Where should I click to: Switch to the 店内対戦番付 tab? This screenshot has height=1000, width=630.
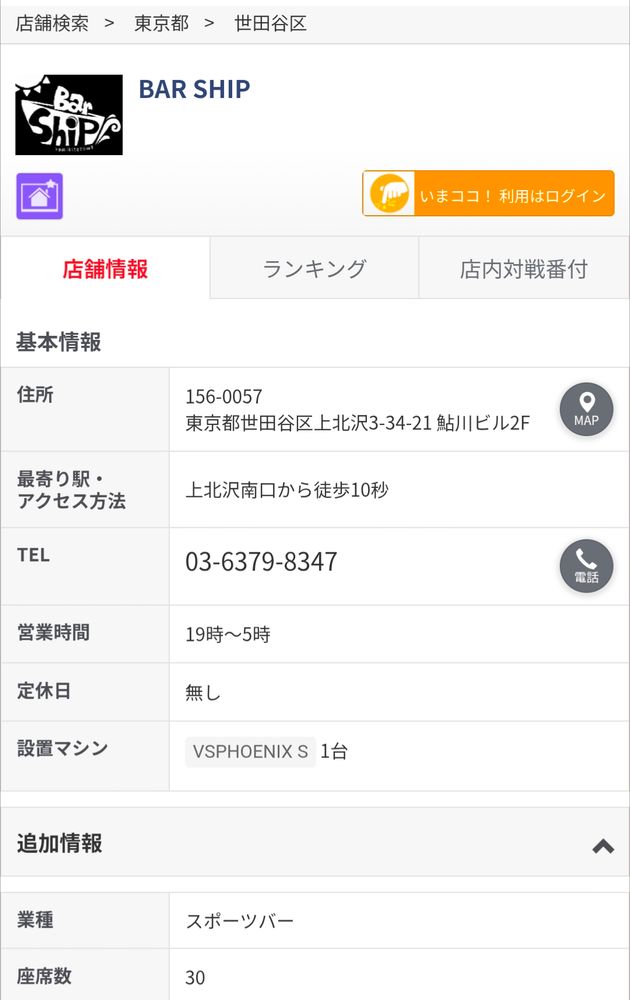524,268
